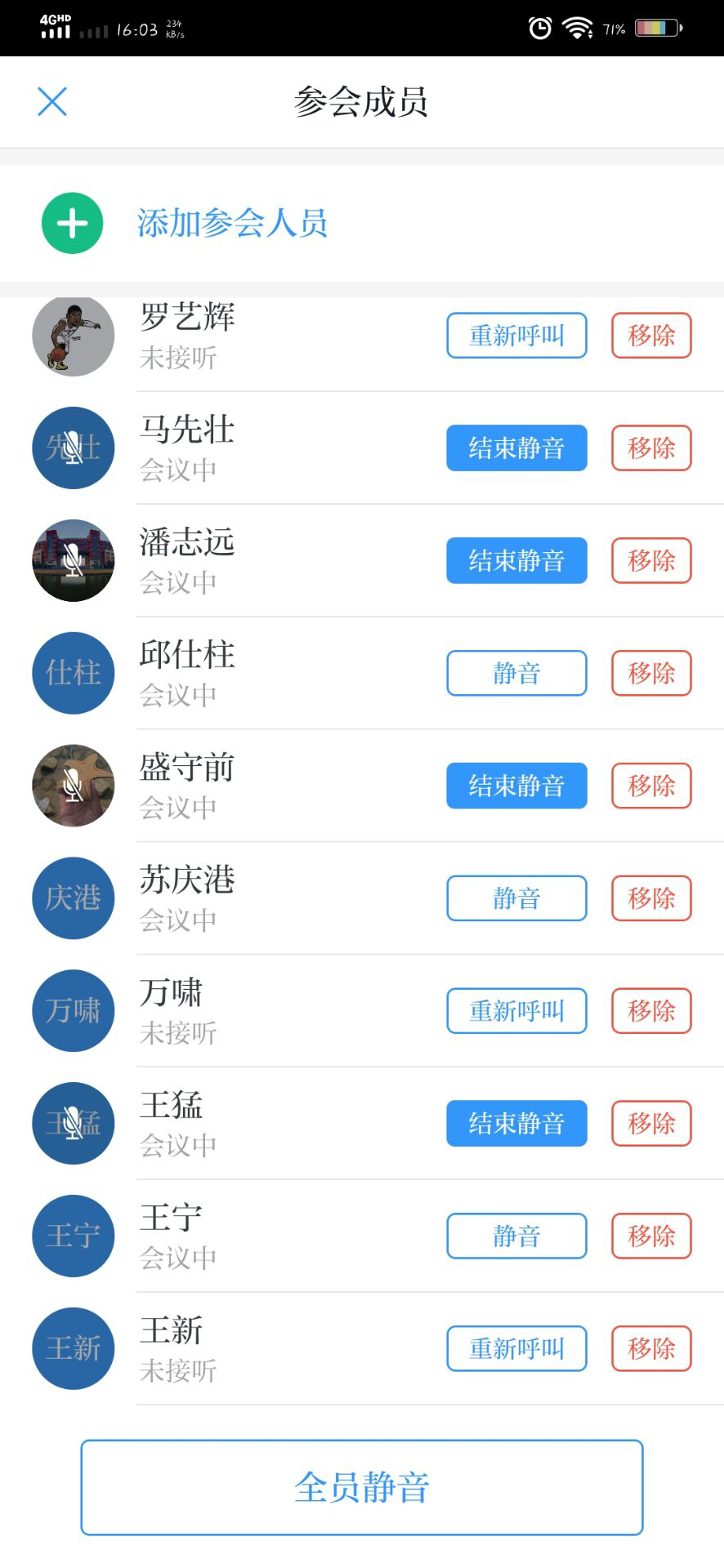The height and width of the screenshot is (1568, 724).
Task: Remove 苏庆港 from the meeting
Action: point(651,898)
